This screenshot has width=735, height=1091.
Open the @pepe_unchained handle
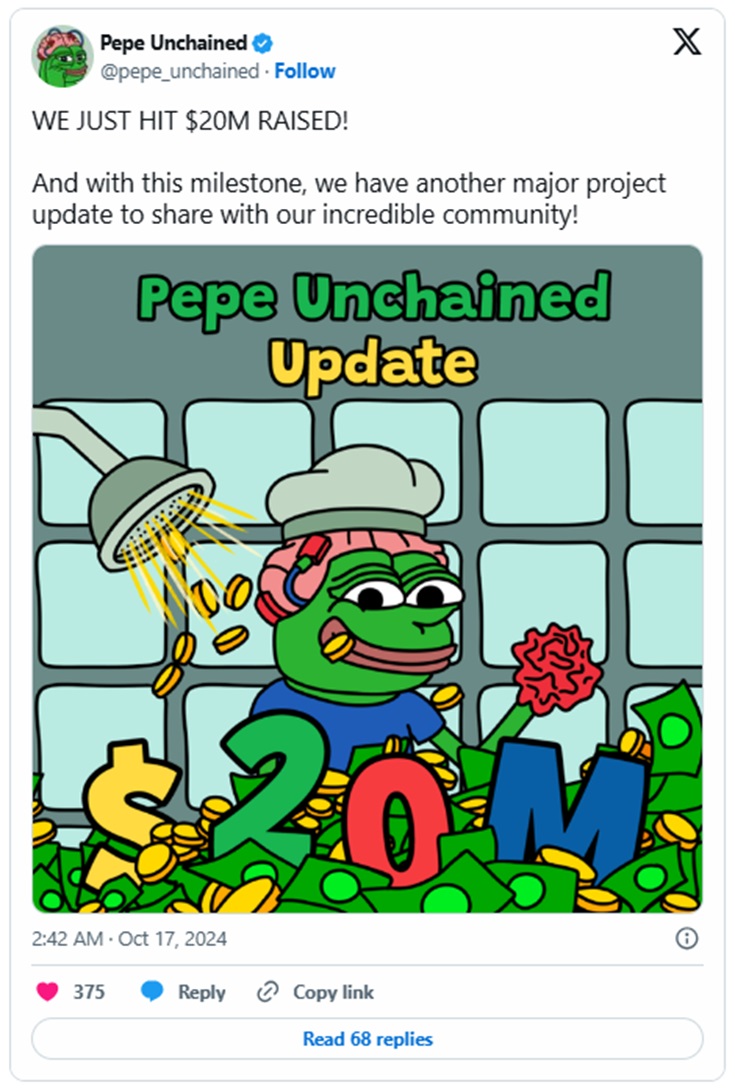178,71
